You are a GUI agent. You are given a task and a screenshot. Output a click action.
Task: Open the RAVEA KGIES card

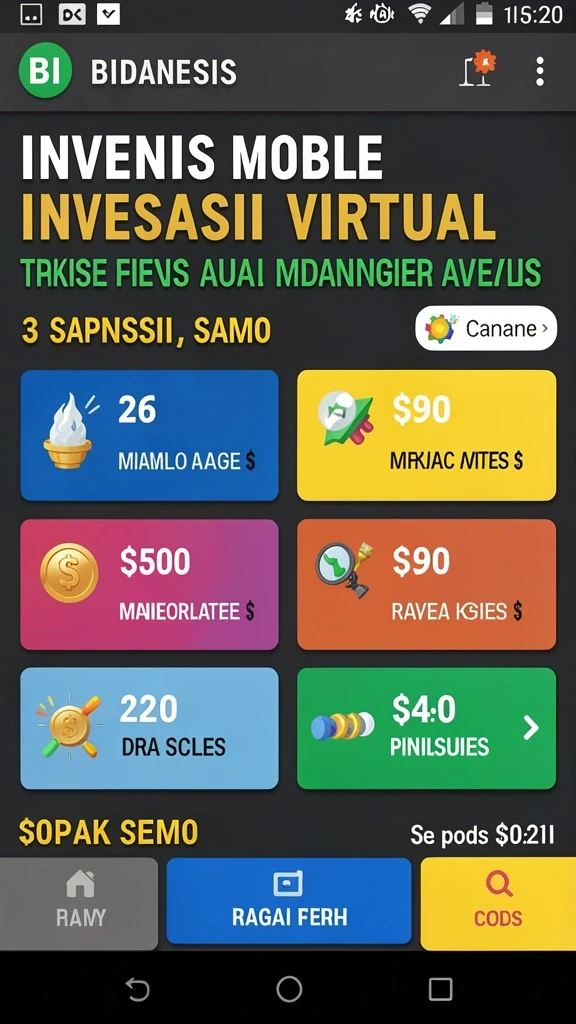(426, 584)
